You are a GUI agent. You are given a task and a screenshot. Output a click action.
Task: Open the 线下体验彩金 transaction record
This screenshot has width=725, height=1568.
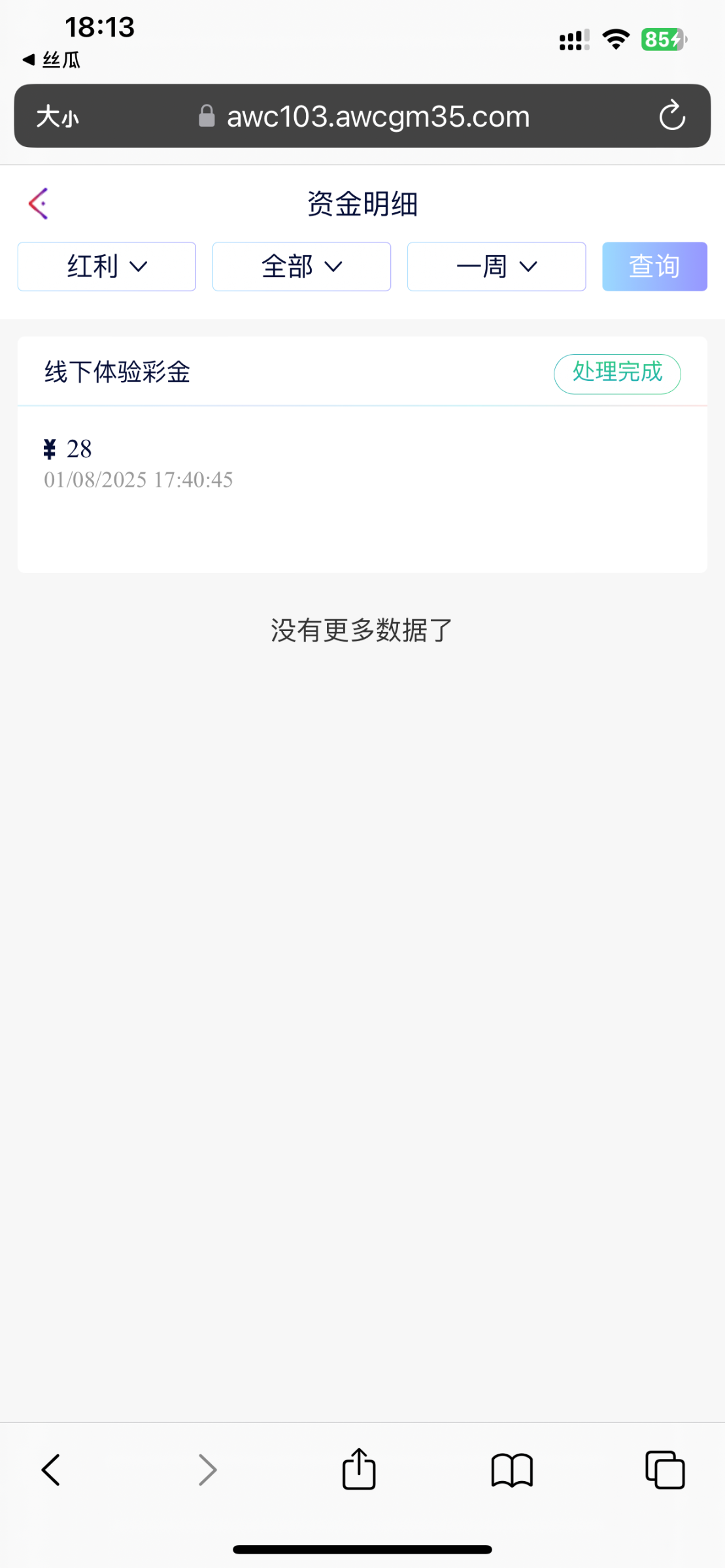click(362, 455)
